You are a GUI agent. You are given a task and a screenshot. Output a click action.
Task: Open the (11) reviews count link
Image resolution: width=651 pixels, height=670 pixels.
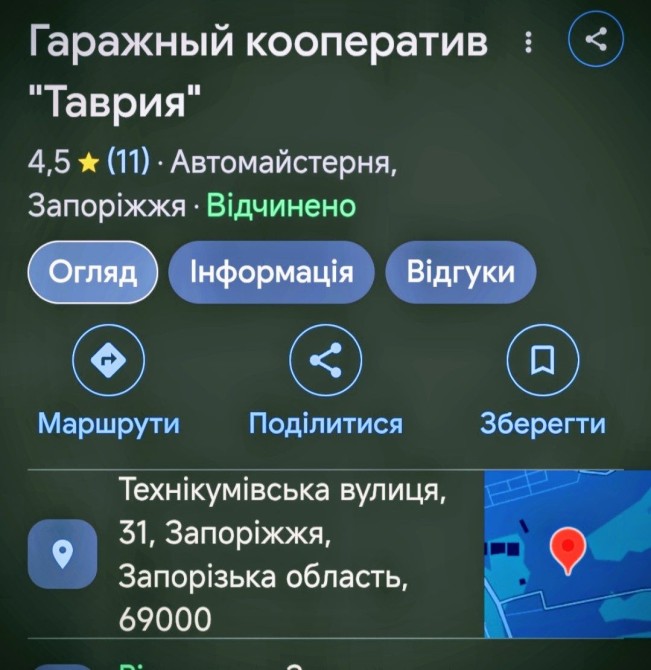click(x=127, y=160)
